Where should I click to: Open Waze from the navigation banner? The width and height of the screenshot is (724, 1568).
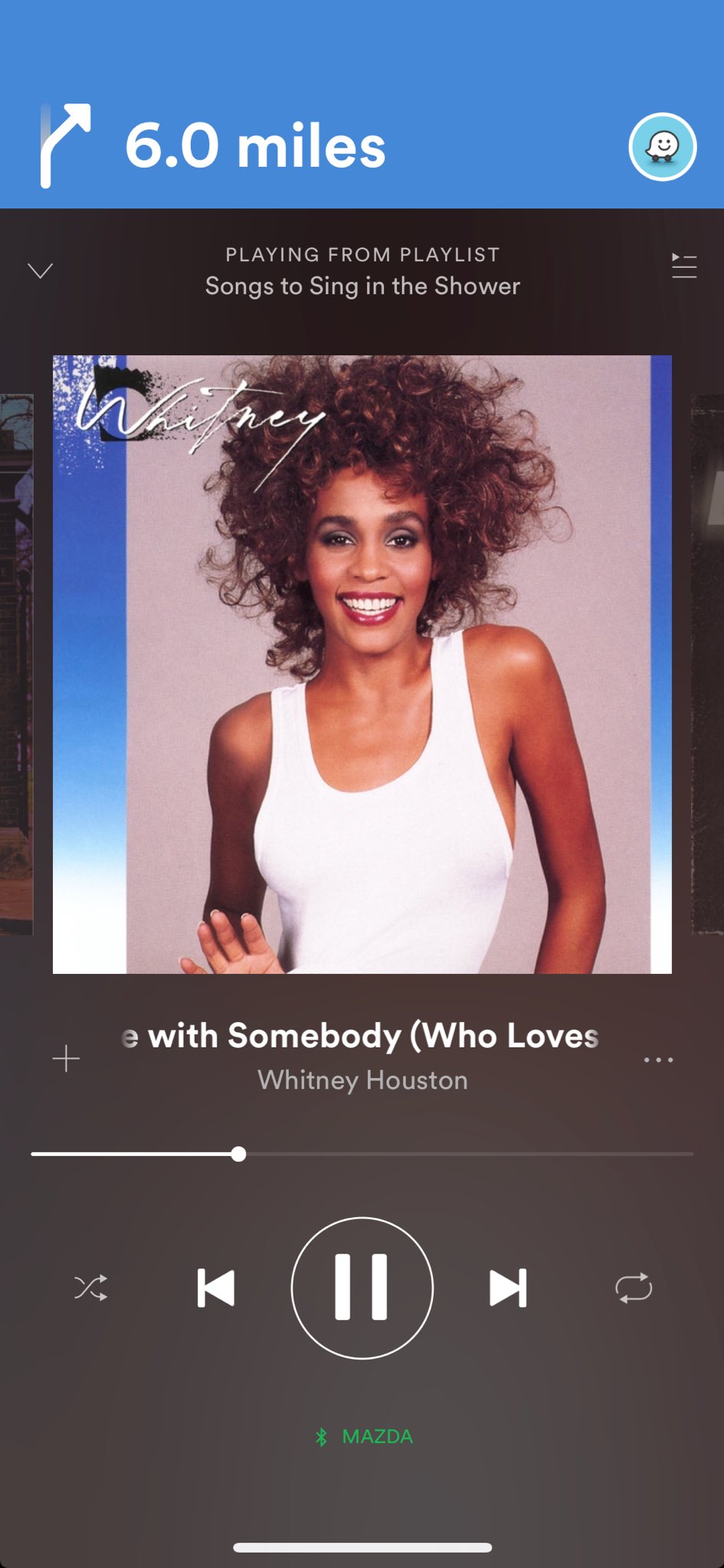[x=662, y=146]
